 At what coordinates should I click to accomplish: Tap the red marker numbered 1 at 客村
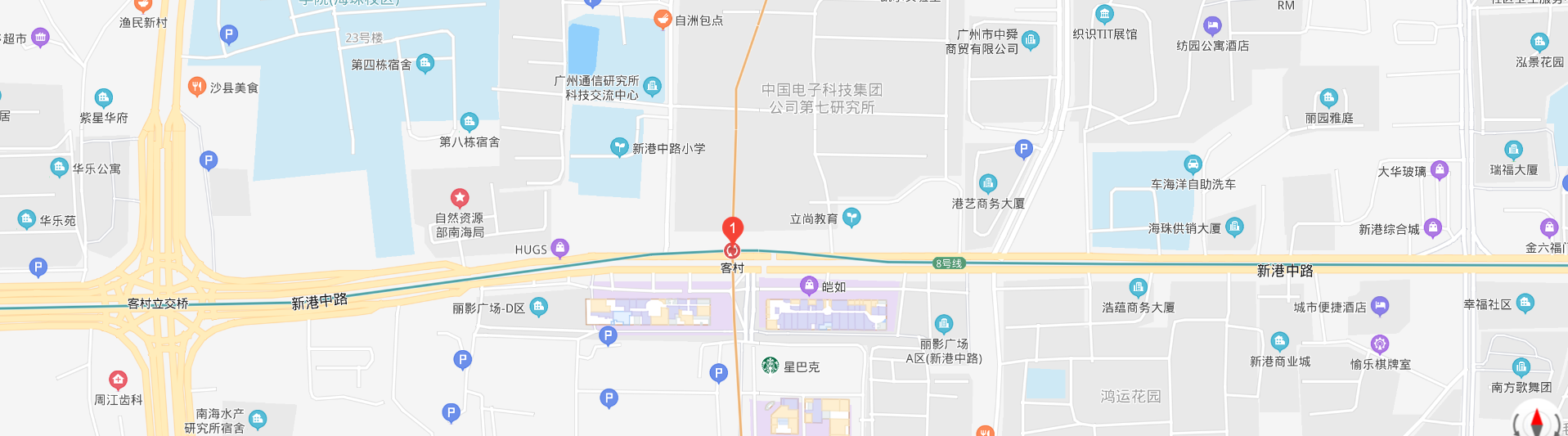coord(732,231)
